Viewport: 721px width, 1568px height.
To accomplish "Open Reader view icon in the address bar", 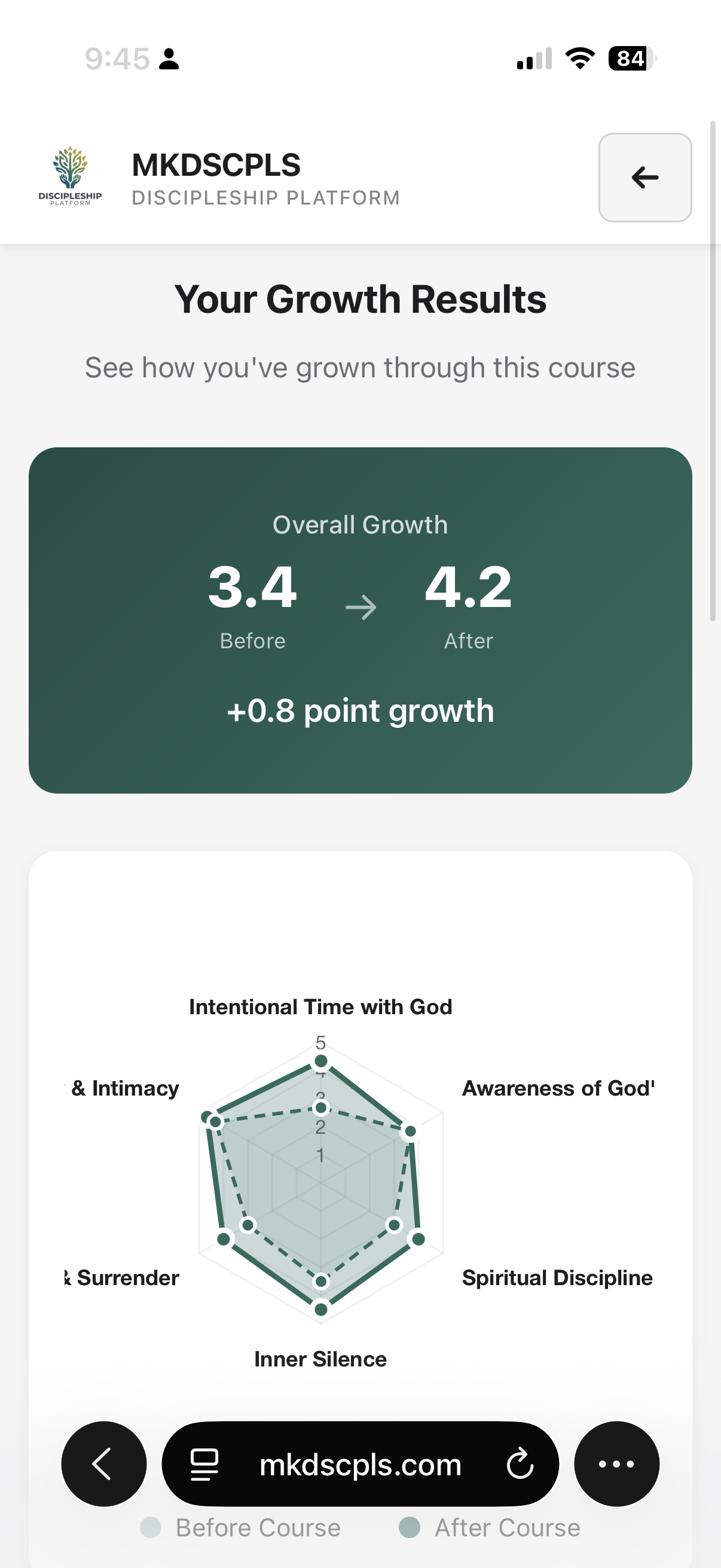I will (x=205, y=1465).
